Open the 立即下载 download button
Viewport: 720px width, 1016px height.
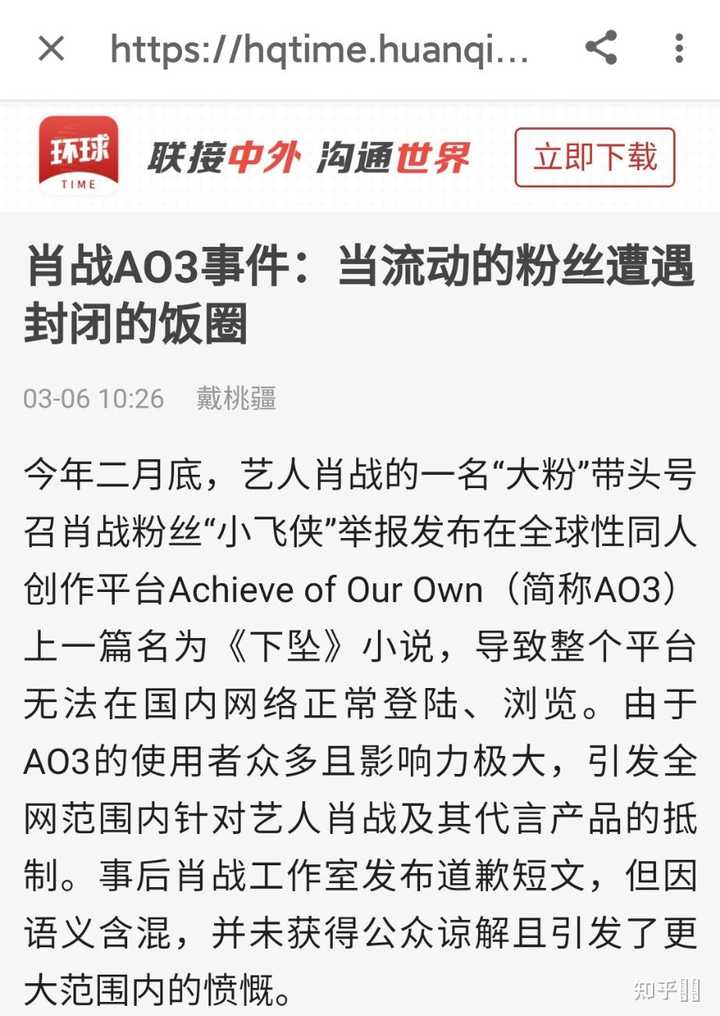click(x=594, y=158)
